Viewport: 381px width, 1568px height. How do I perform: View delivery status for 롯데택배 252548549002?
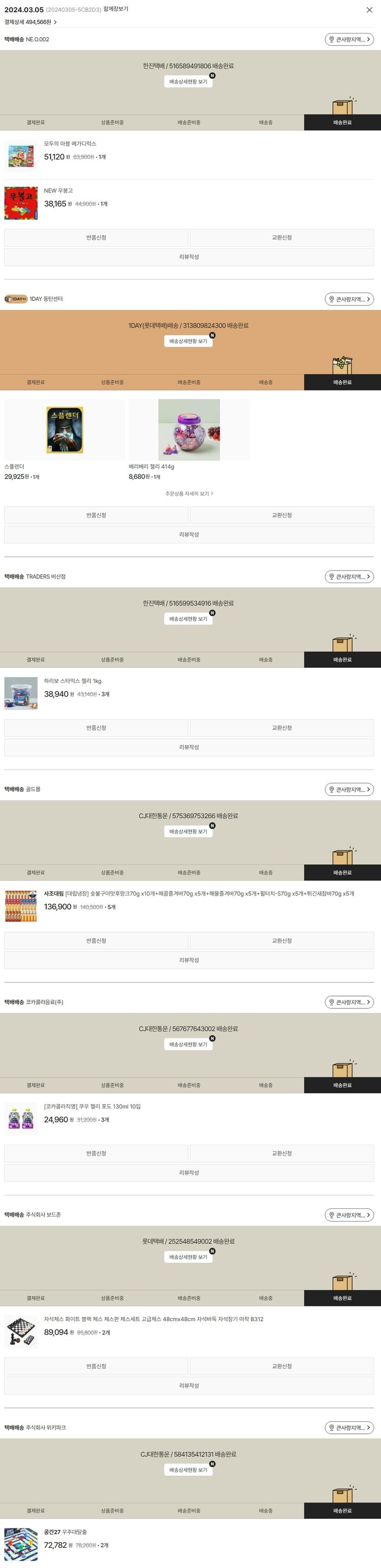click(x=188, y=1257)
